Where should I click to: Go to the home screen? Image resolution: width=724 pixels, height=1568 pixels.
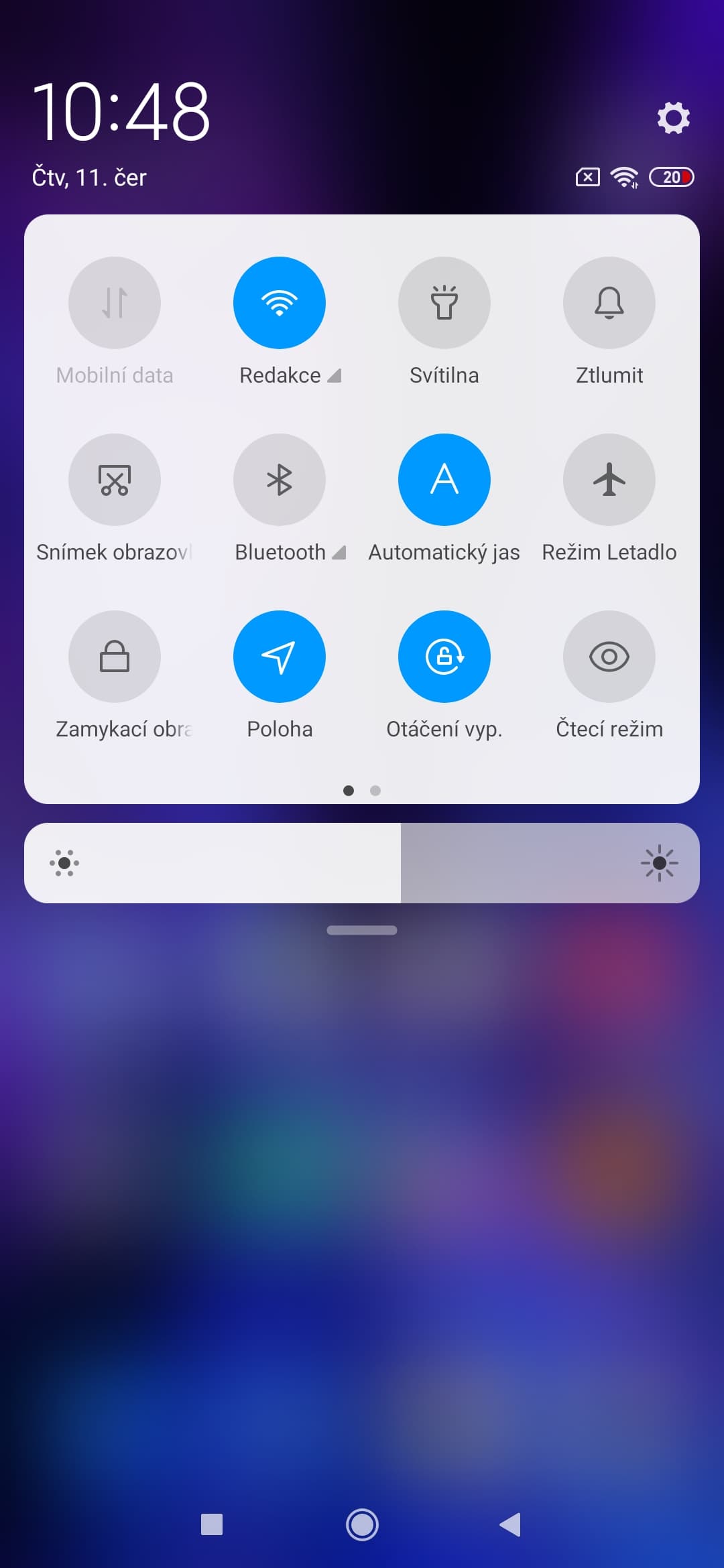tap(362, 1525)
